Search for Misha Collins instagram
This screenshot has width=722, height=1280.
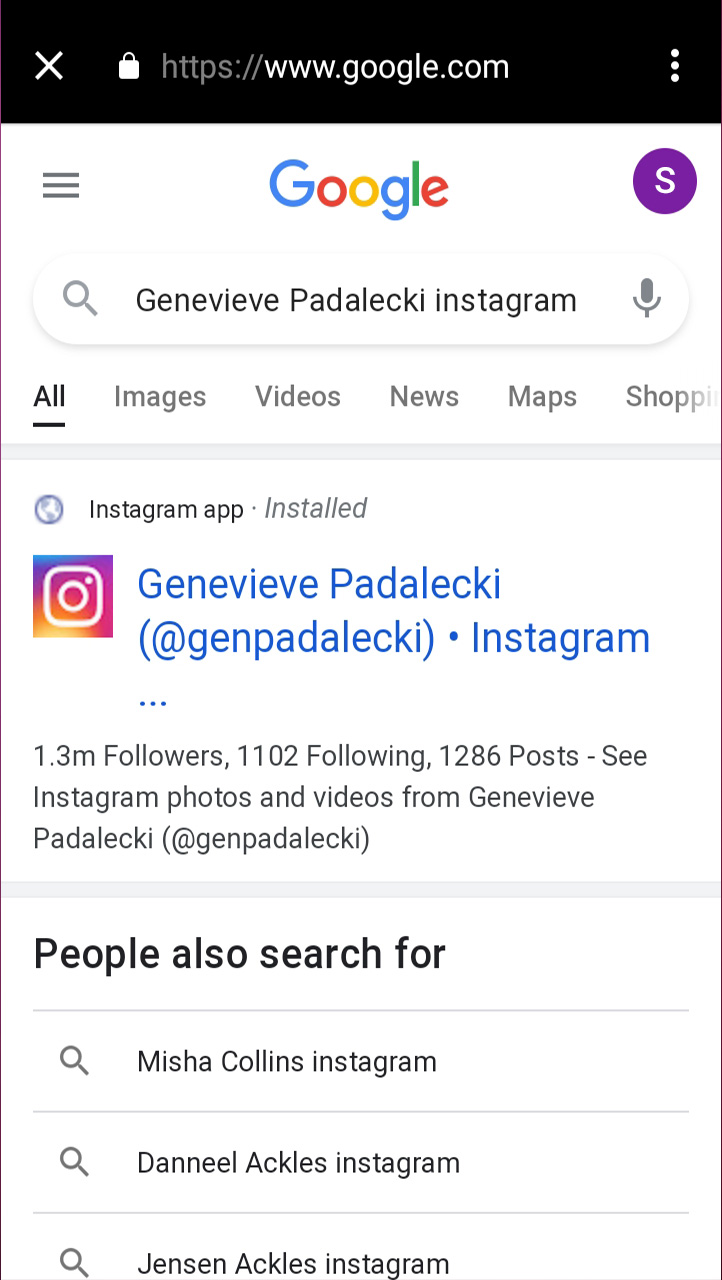tap(361, 1061)
